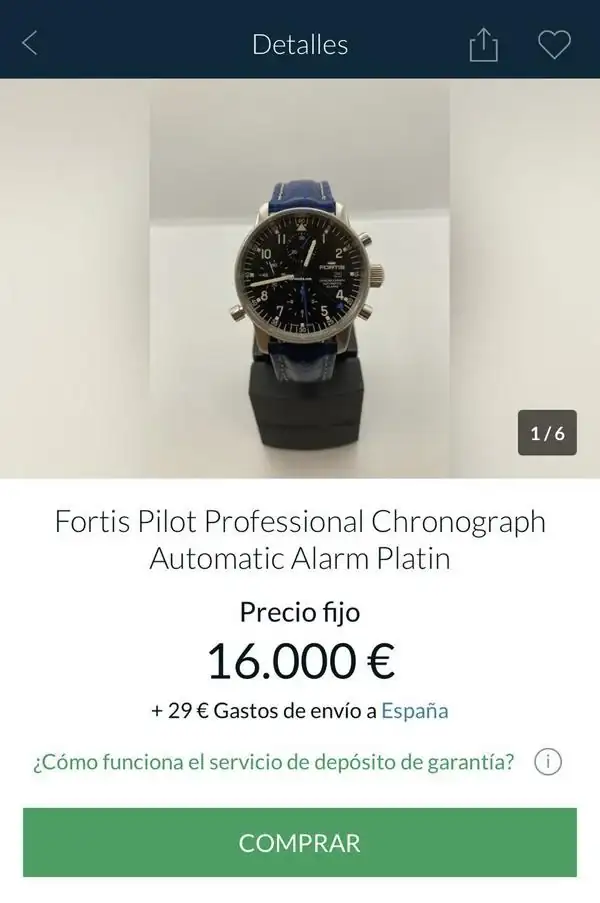Open the Fortis watch photo gallery
This screenshot has height=903, width=600.
coord(300,278)
